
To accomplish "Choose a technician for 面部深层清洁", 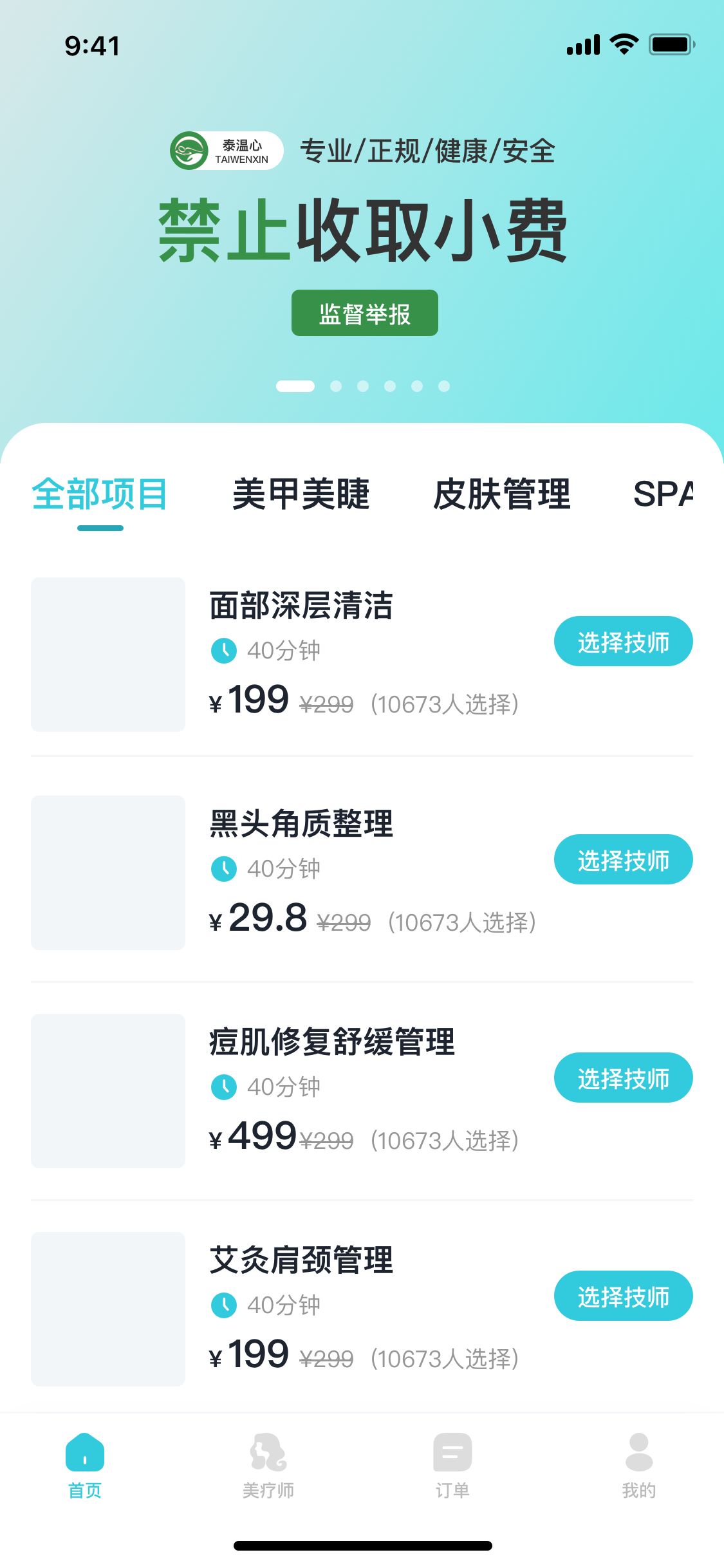I will [623, 642].
